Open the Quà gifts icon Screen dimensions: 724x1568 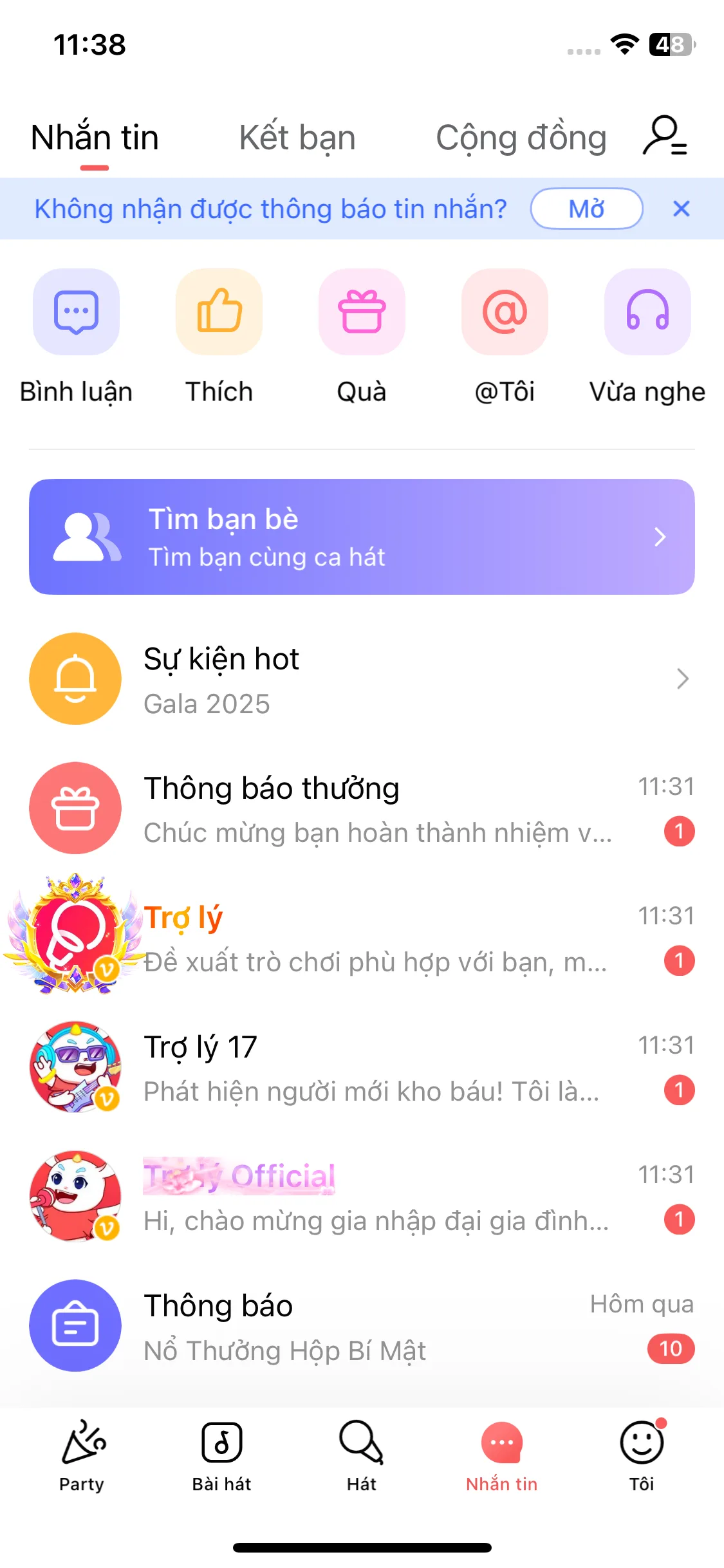pos(362,312)
